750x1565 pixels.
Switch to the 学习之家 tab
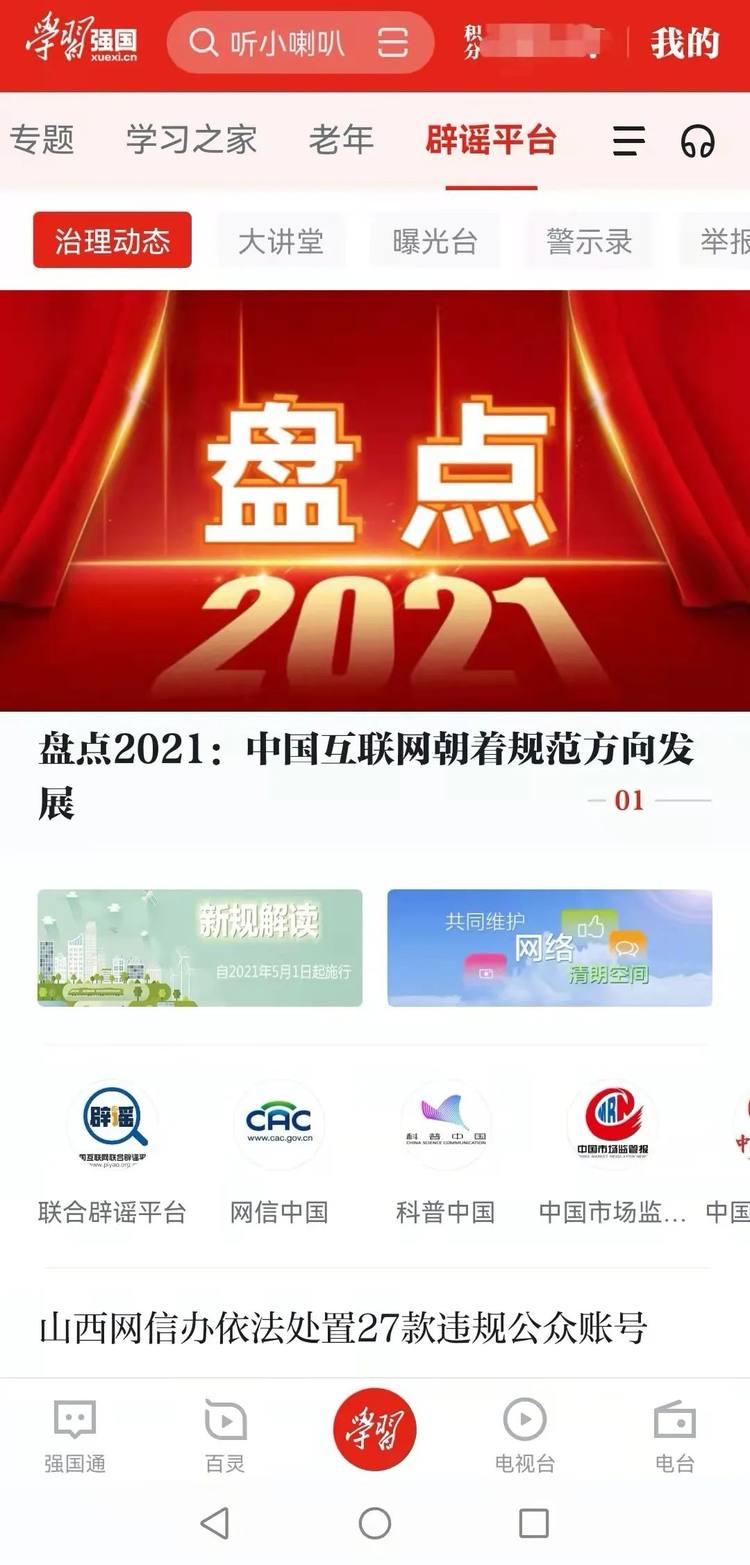pyautogui.click(x=191, y=140)
